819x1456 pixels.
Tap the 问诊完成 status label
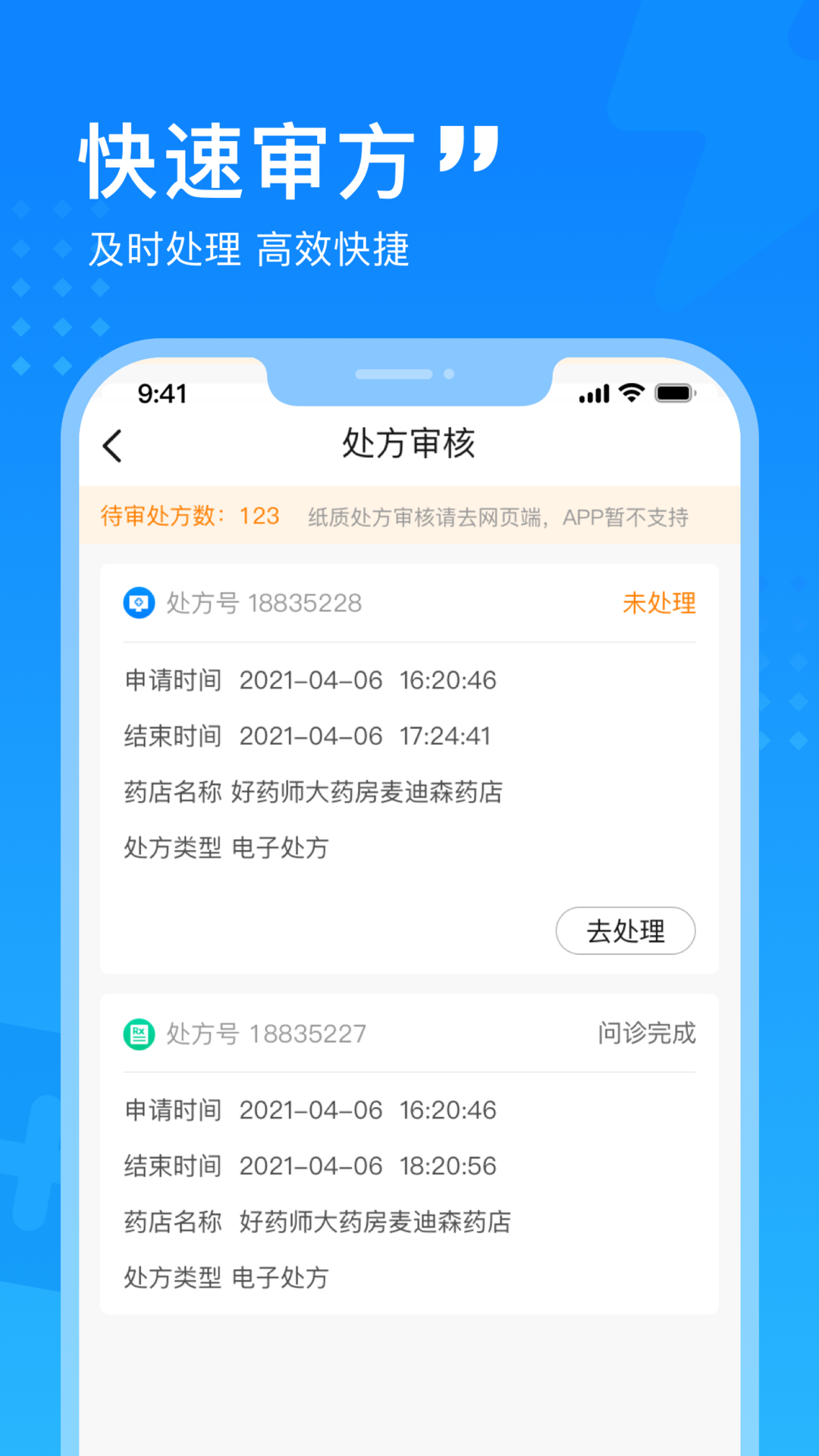(645, 1033)
